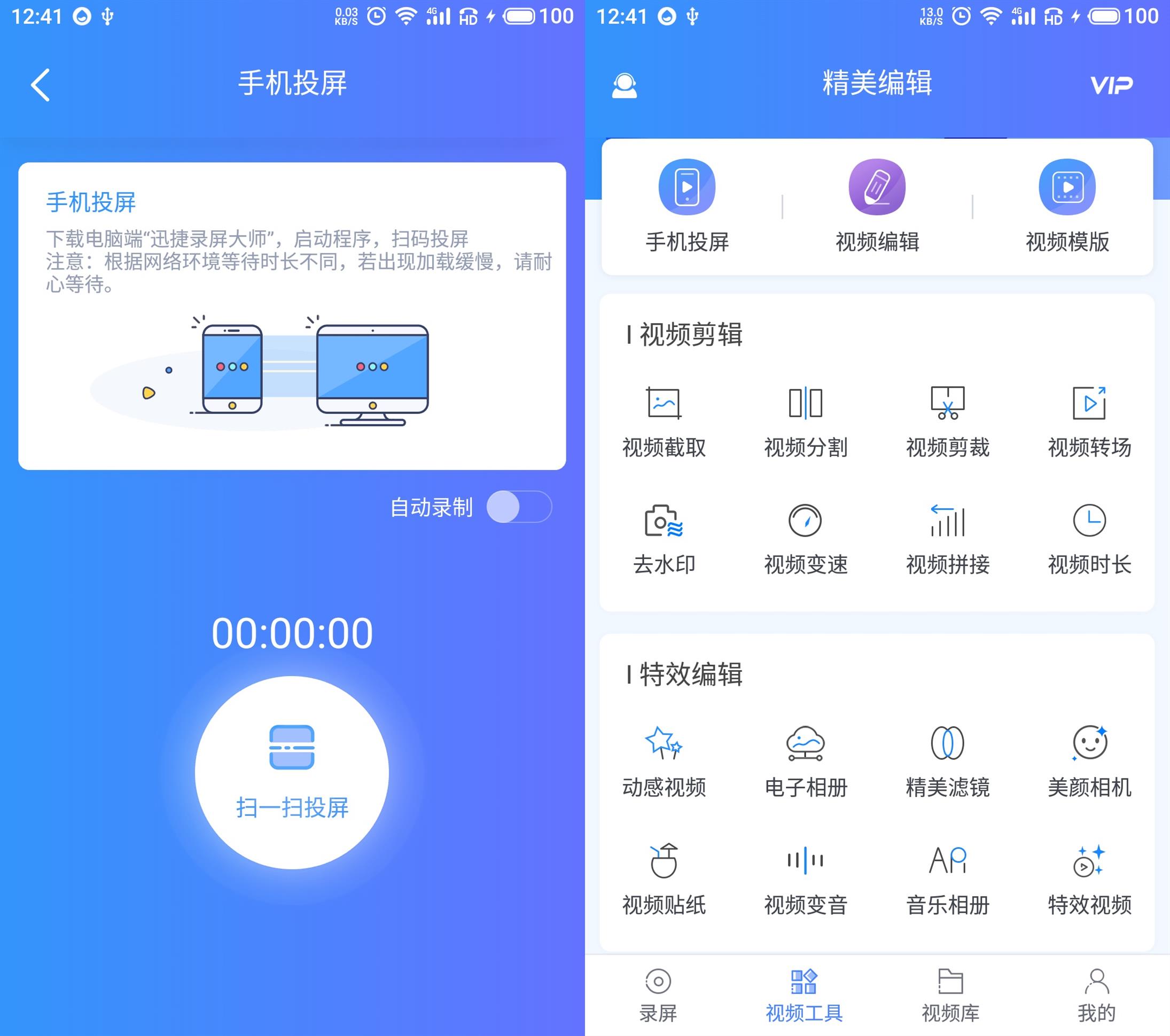Image resolution: width=1170 pixels, height=1036 pixels.
Task: Open the VIP page
Action: coord(1111,85)
